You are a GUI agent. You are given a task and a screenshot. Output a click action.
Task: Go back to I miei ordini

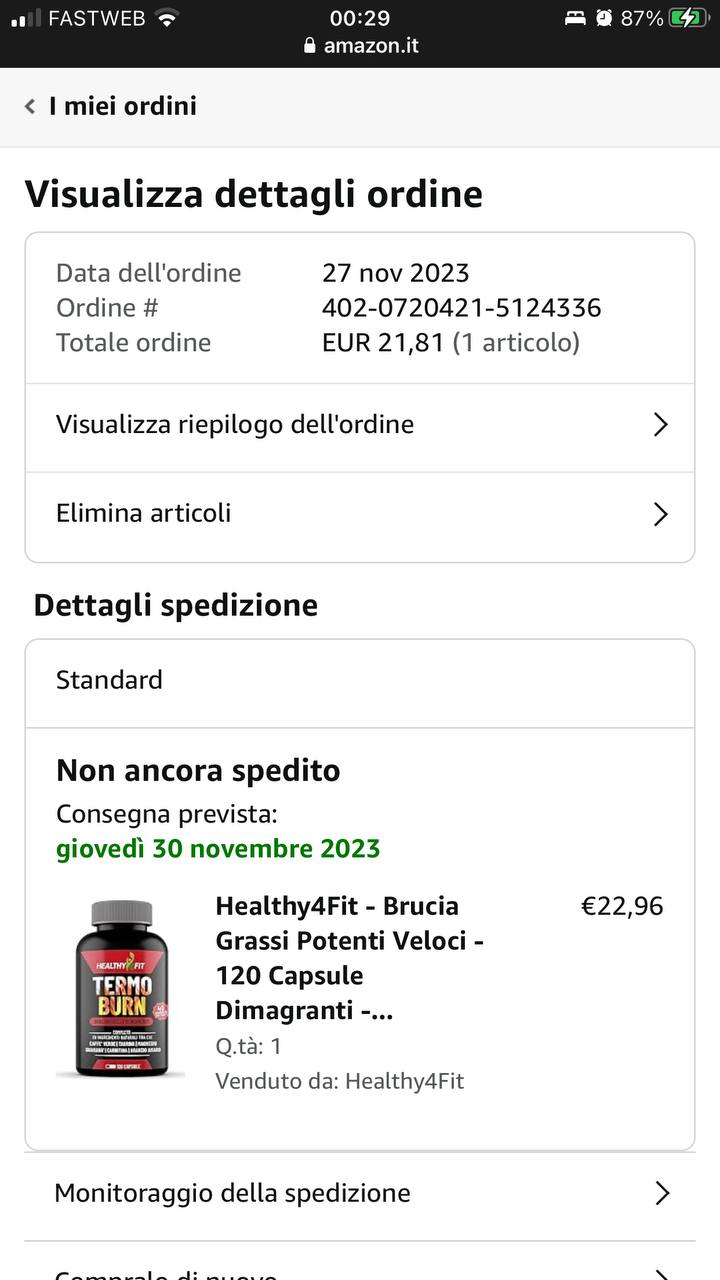[112, 106]
